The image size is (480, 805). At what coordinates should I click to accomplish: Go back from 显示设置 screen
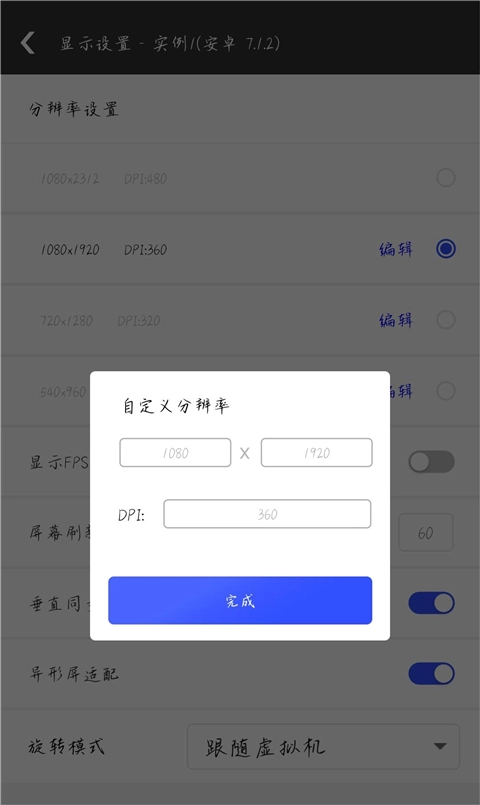(x=28, y=43)
